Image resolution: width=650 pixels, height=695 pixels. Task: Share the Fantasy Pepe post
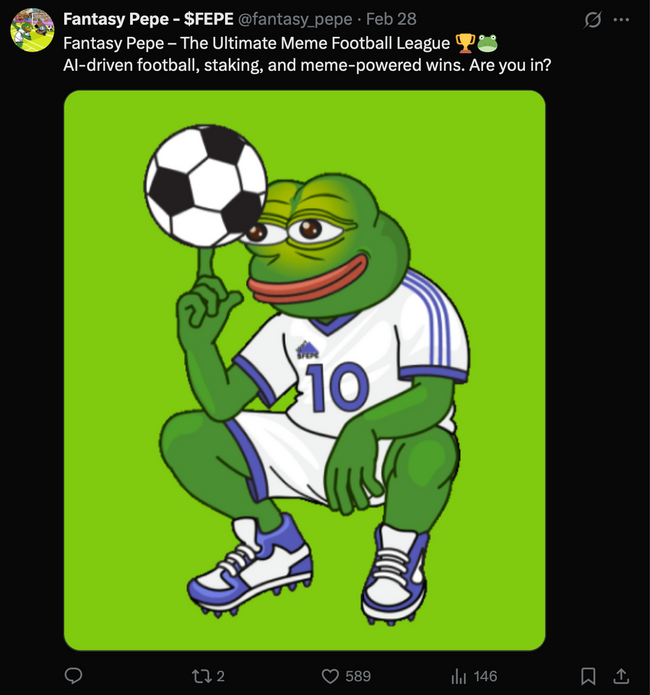(620, 676)
